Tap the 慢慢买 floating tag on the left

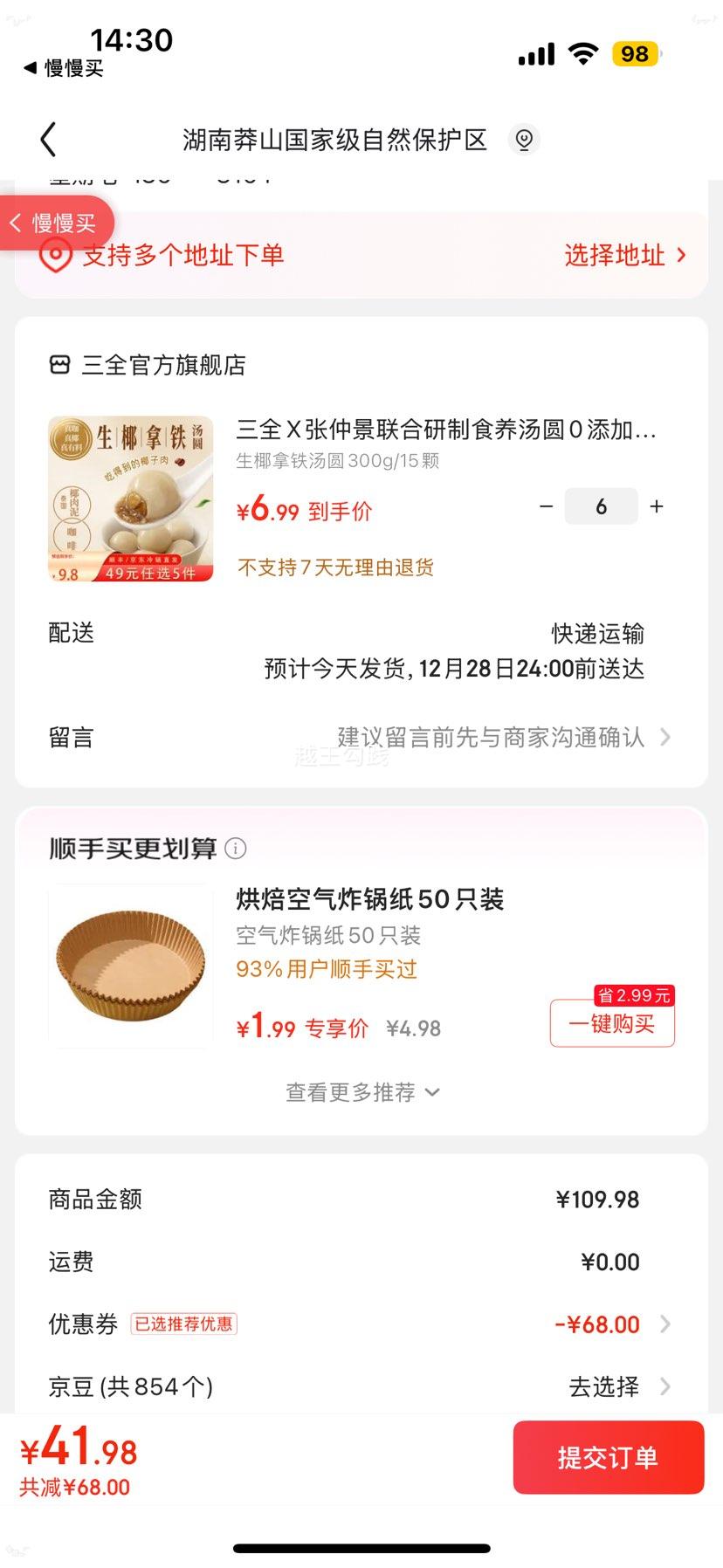coord(57,223)
